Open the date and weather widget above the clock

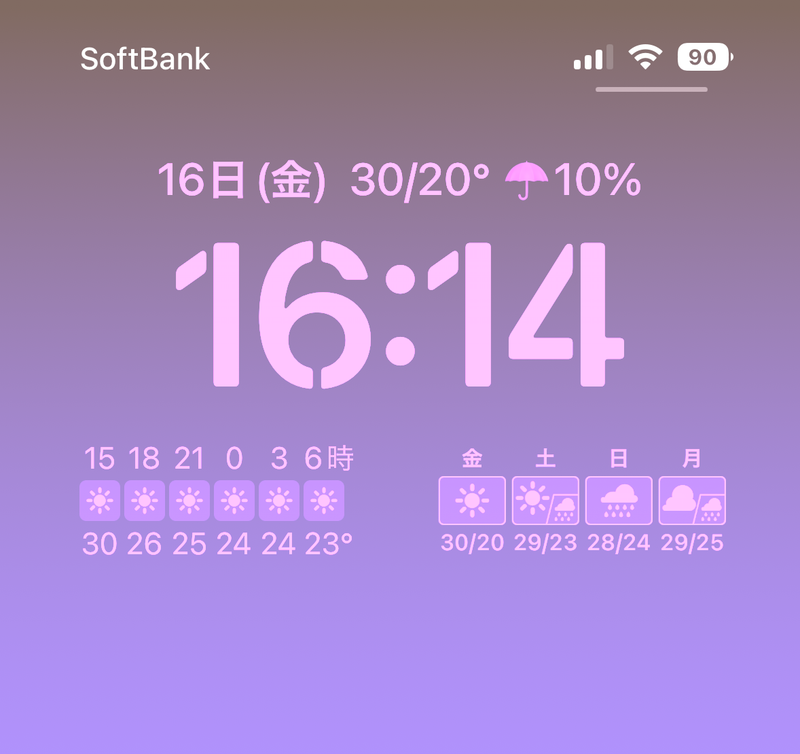pos(398,181)
